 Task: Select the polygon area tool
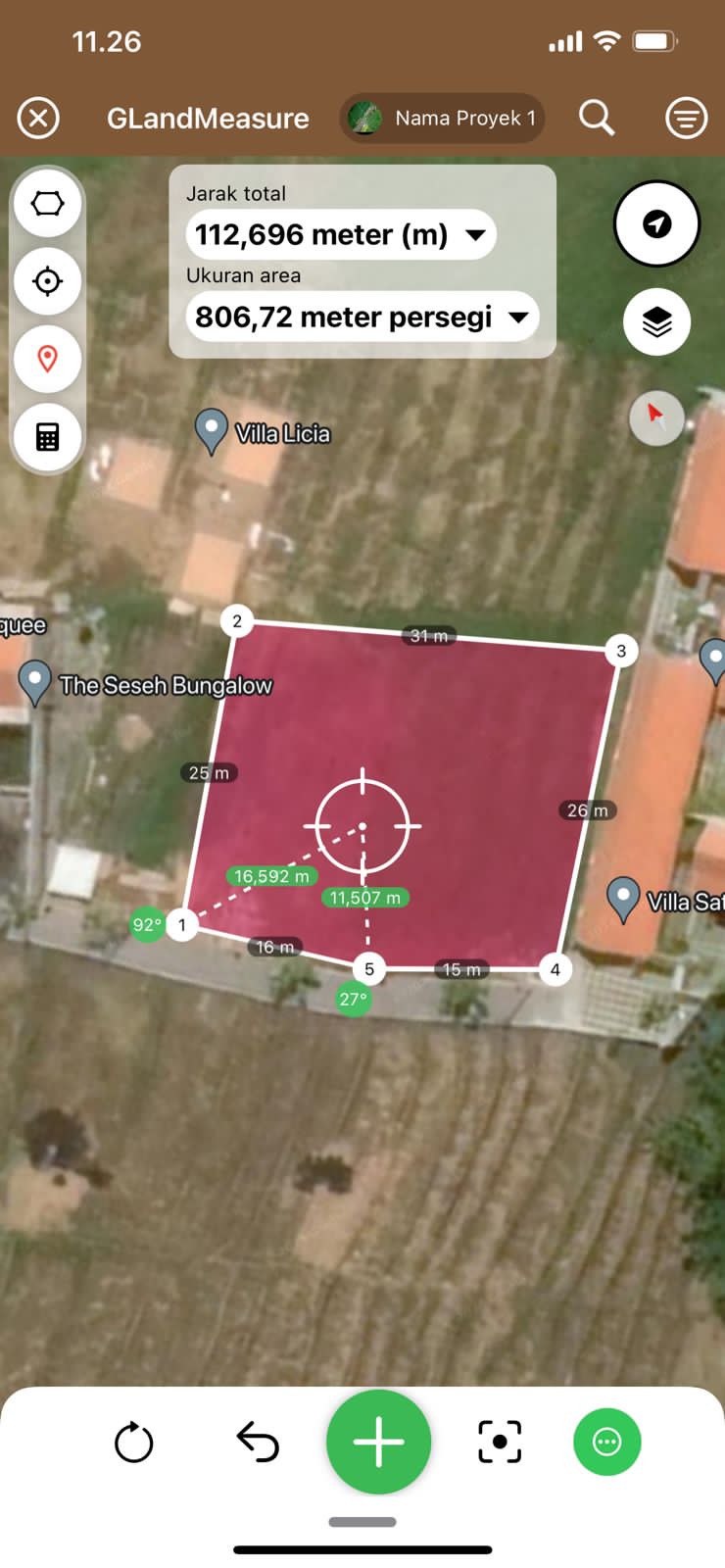click(x=47, y=204)
